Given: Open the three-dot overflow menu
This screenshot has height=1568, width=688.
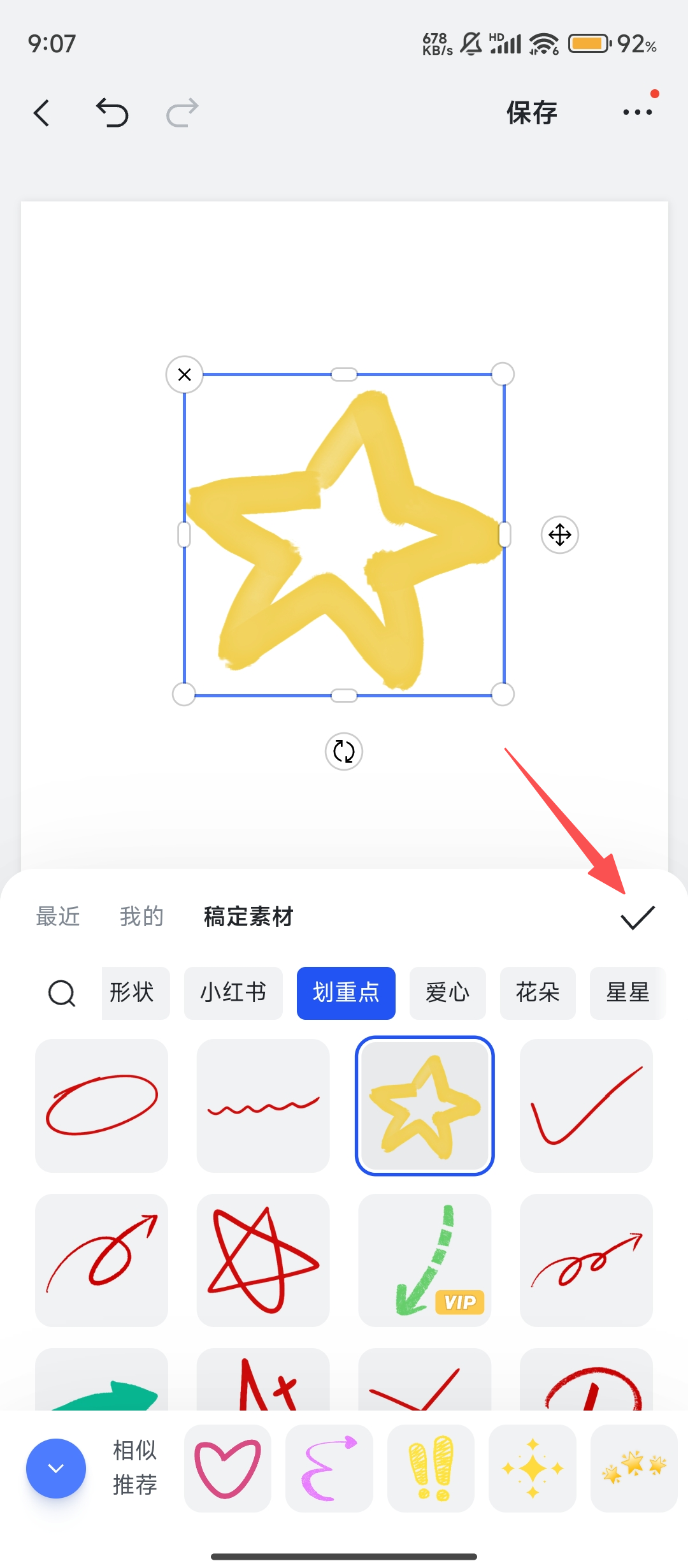Looking at the screenshot, I should (x=637, y=112).
